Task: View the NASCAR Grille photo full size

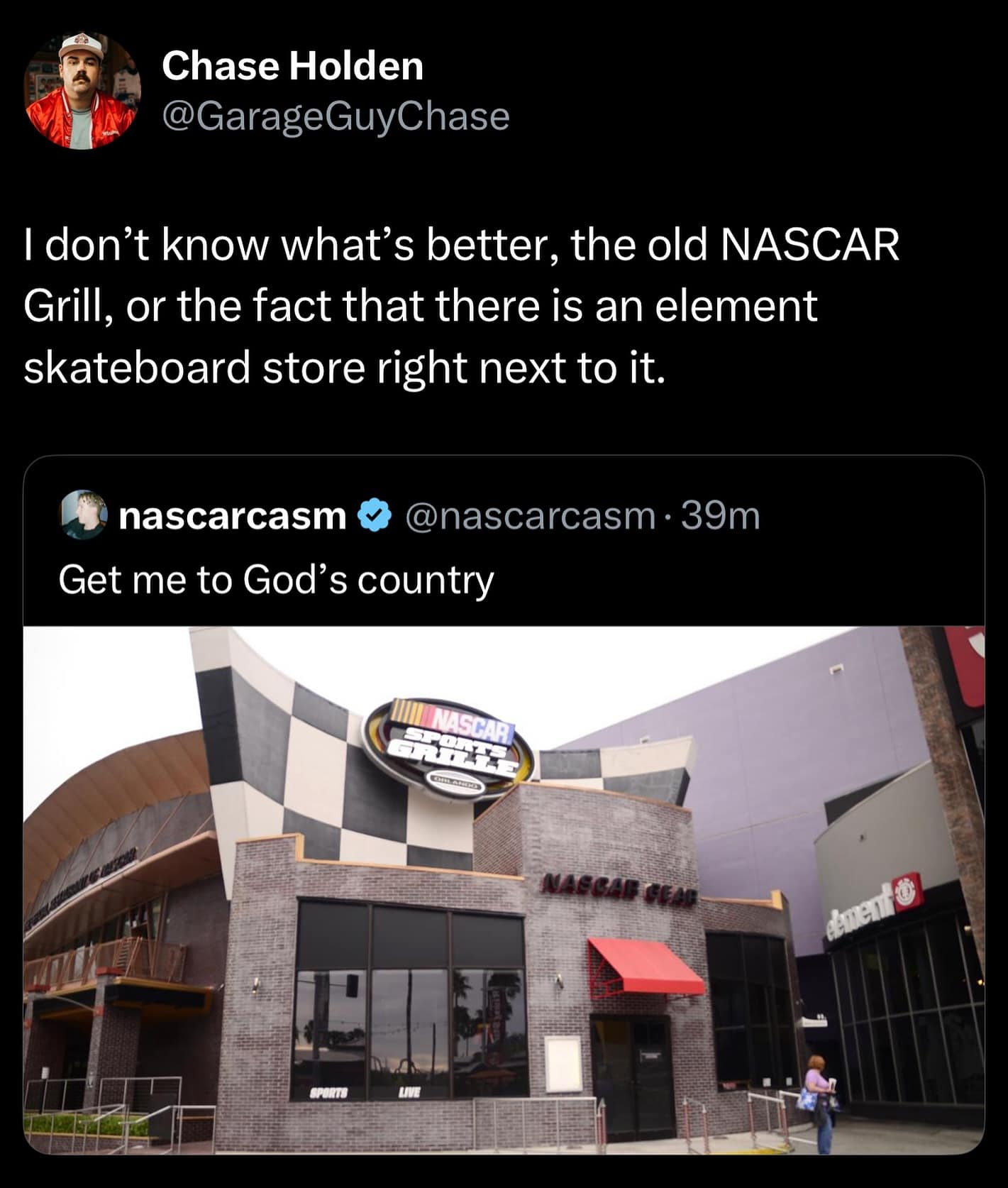Action: pos(504,901)
